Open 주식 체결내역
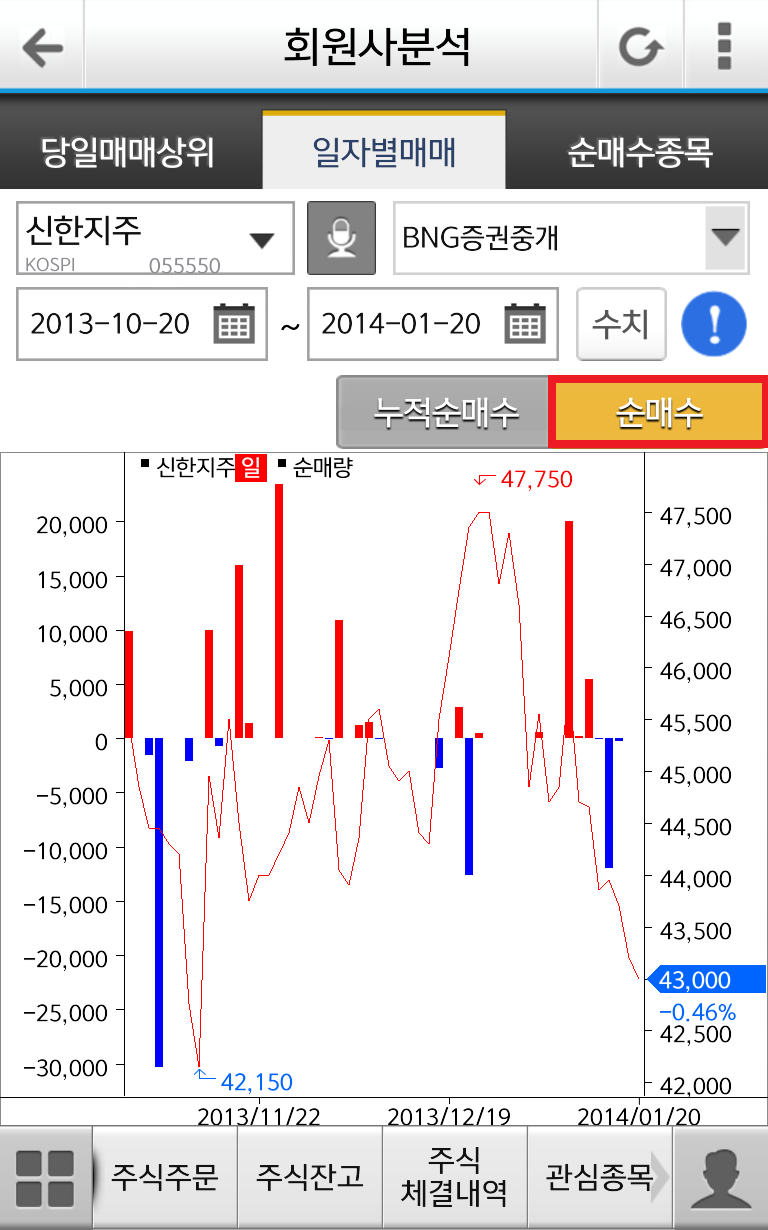The width and height of the screenshot is (768, 1230). click(x=454, y=1178)
